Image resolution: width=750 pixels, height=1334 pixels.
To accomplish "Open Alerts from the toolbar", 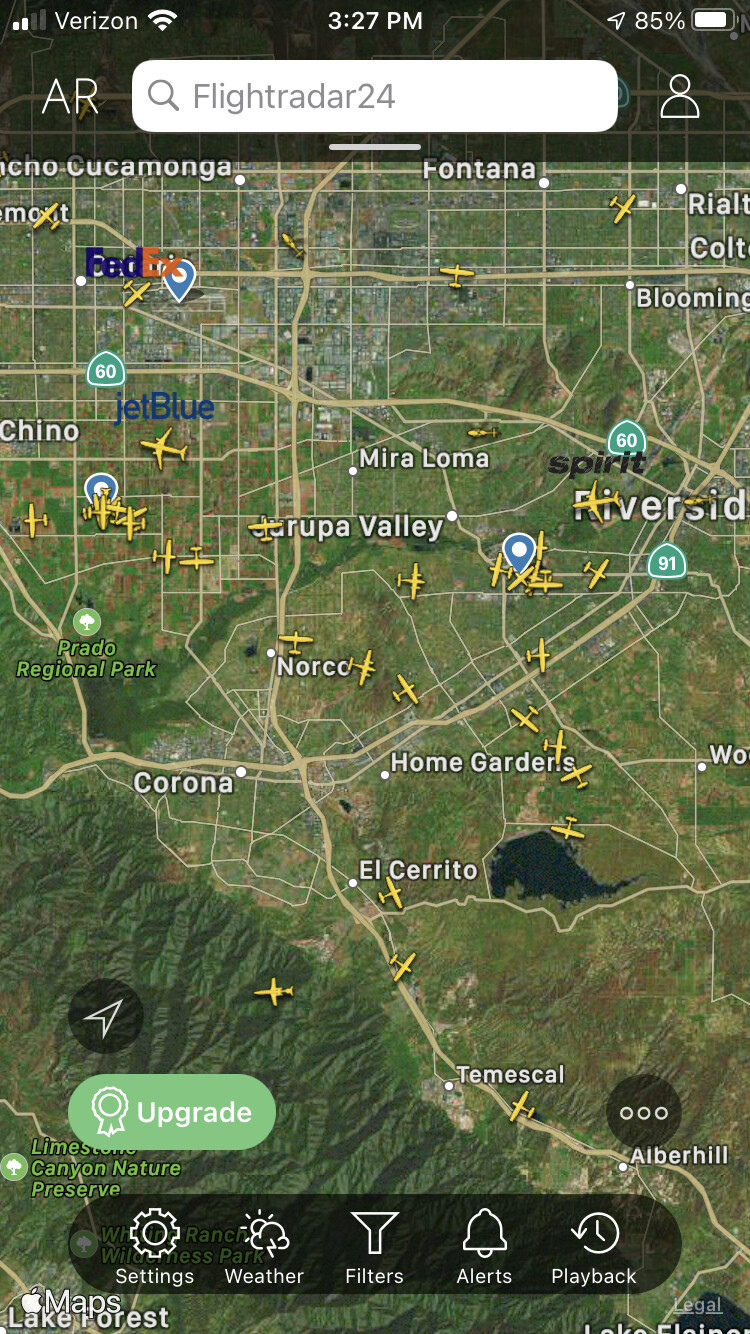I will tap(484, 1246).
